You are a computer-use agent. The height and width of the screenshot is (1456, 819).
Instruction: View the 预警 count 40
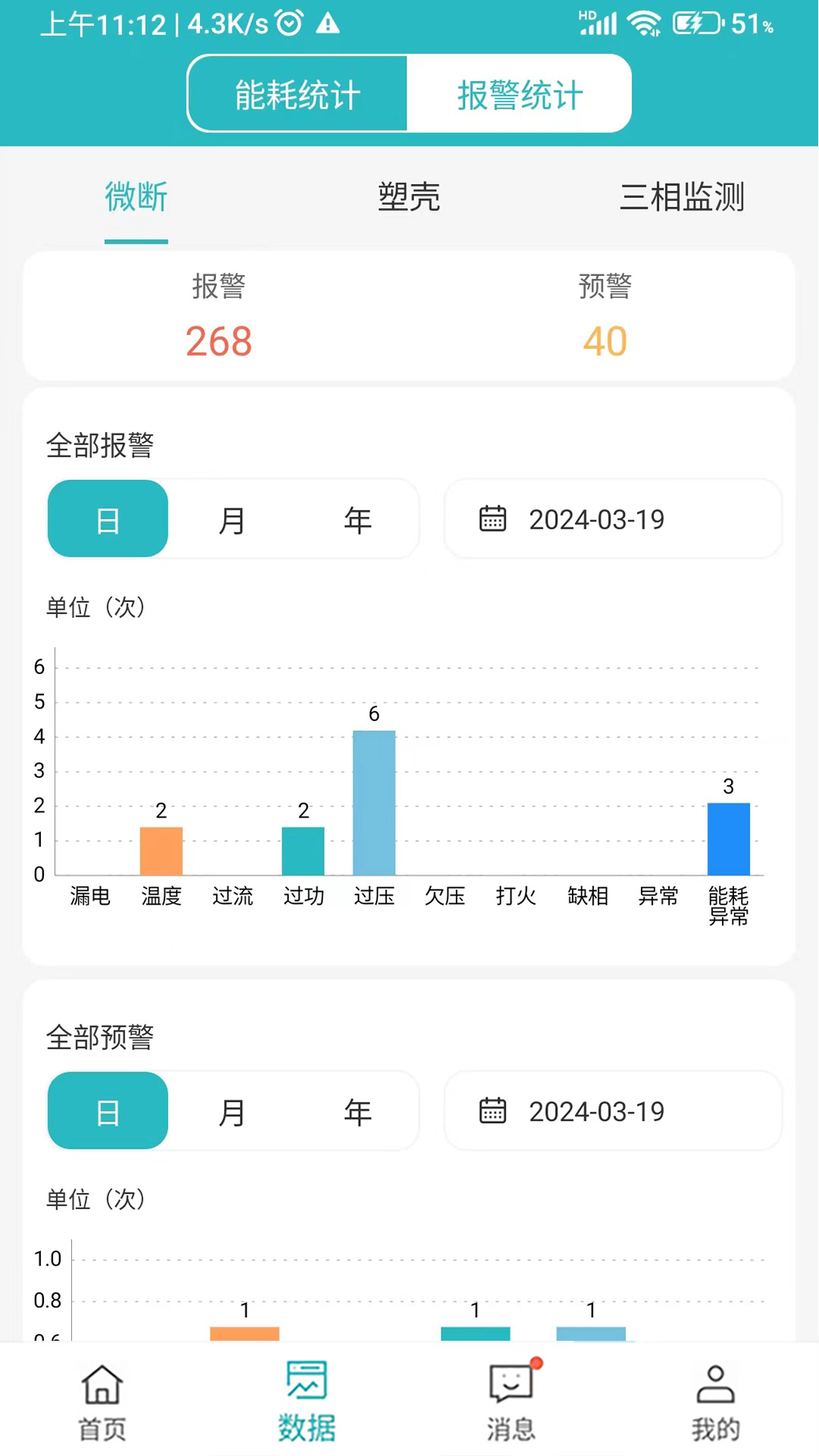coord(604,342)
